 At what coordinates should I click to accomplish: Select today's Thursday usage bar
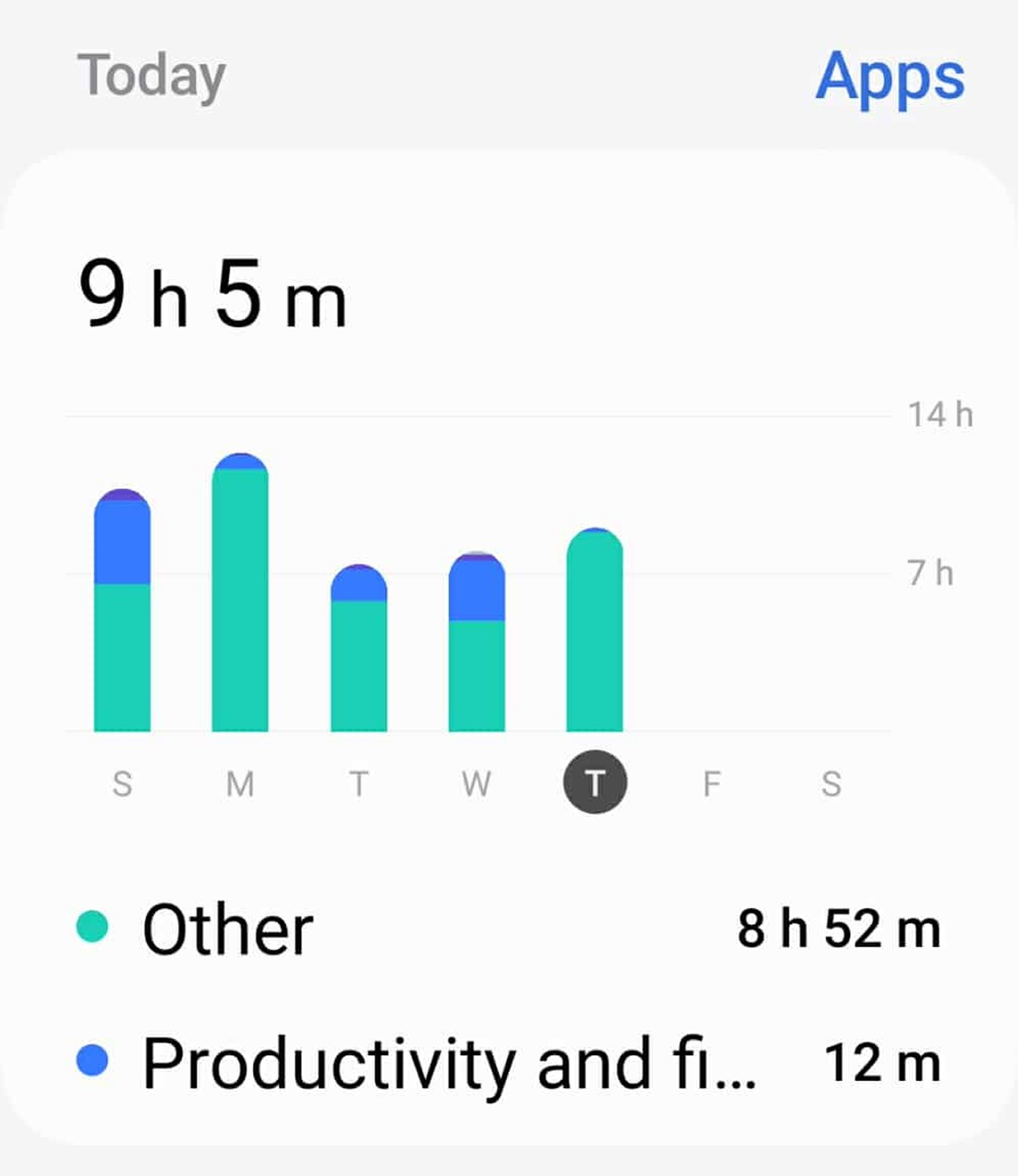(595, 630)
